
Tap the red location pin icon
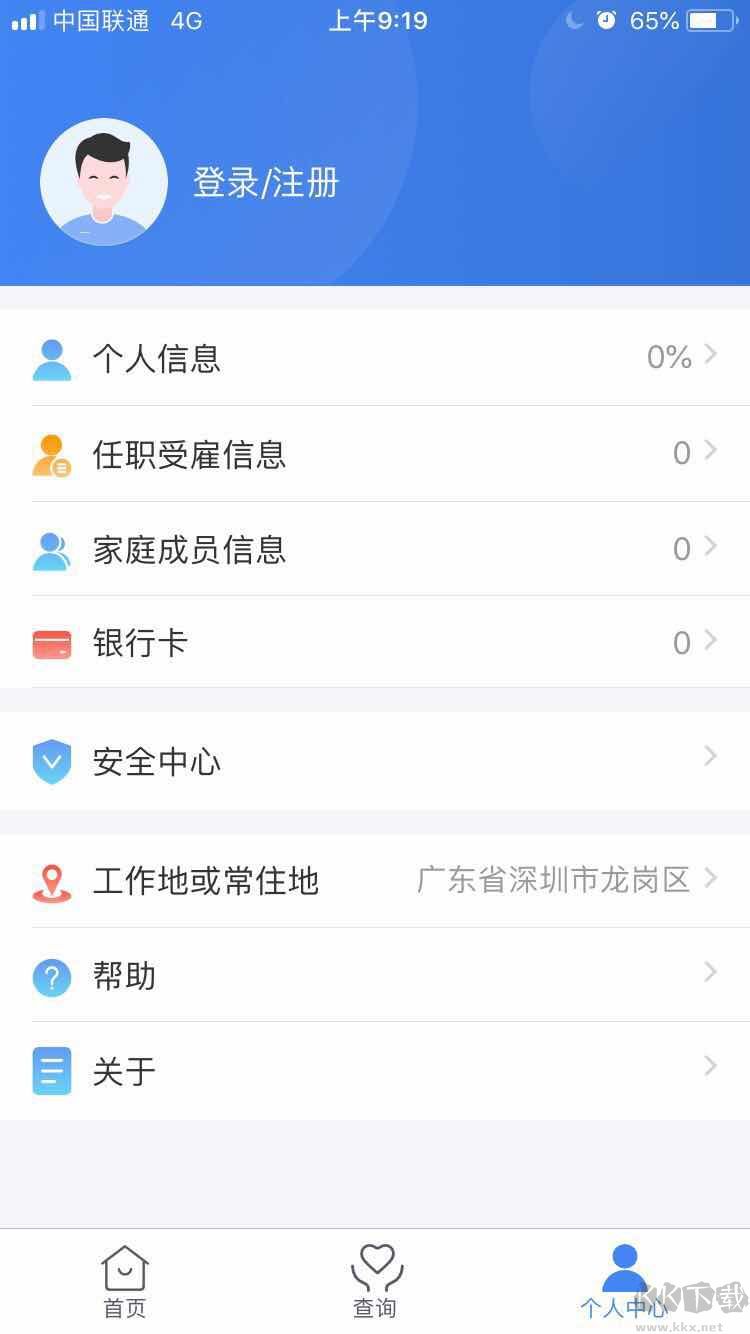click(x=52, y=880)
